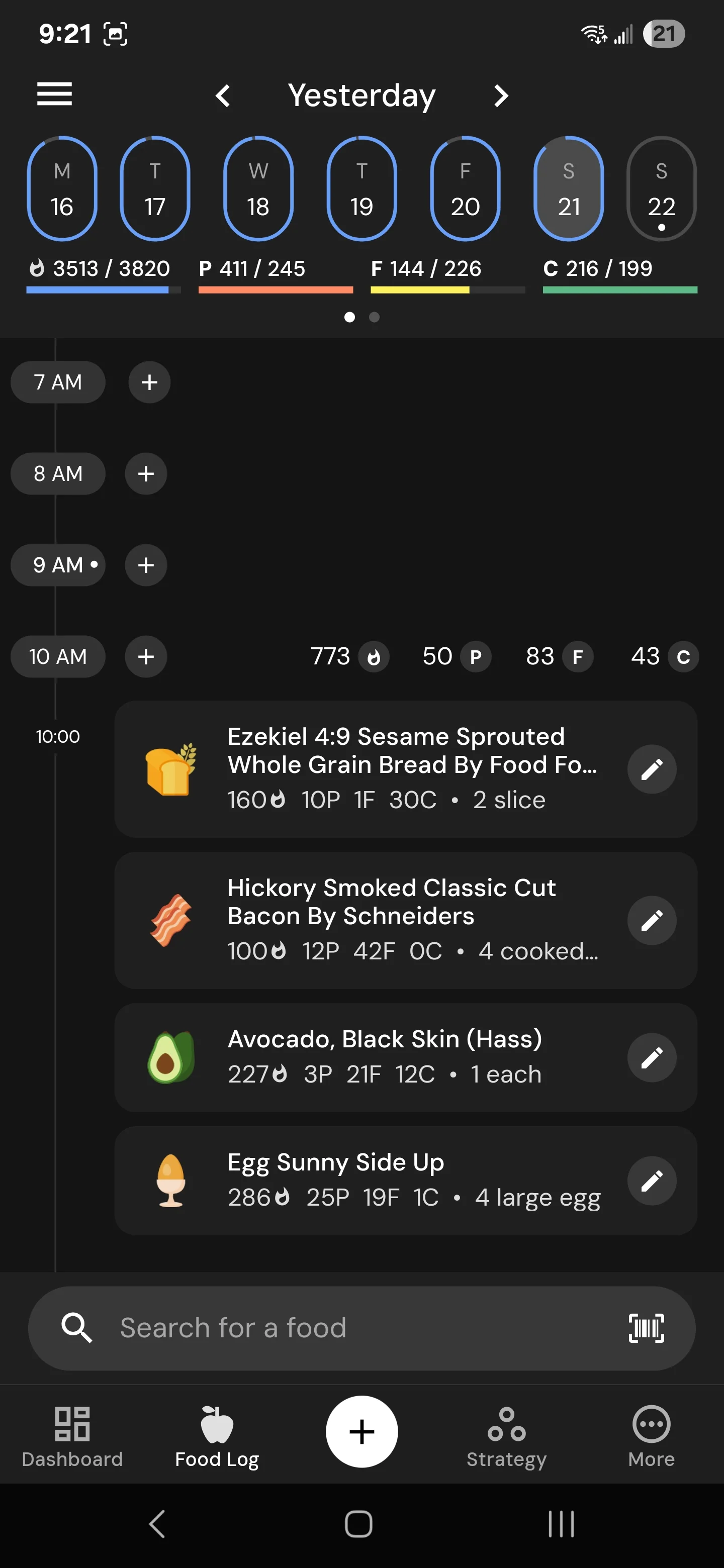Edit the Ezekiel 4:9 bread entry
The width and height of the screenshot is (724, 1568).
[x=652, y=769]
